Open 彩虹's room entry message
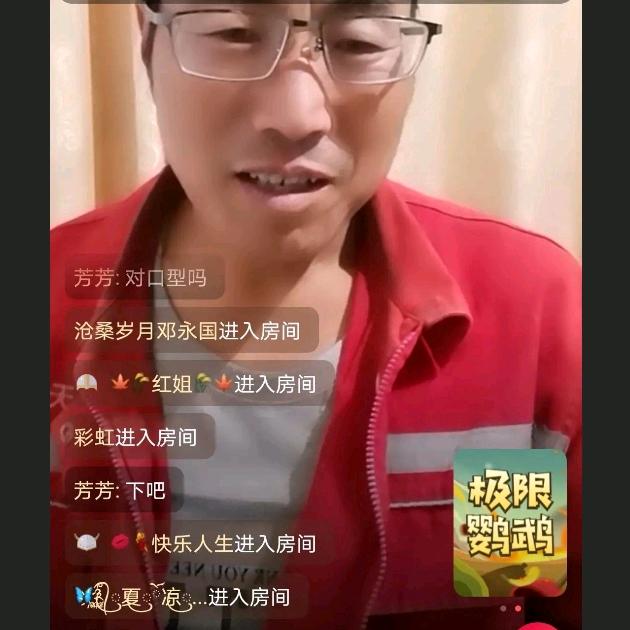 (136, 437)
